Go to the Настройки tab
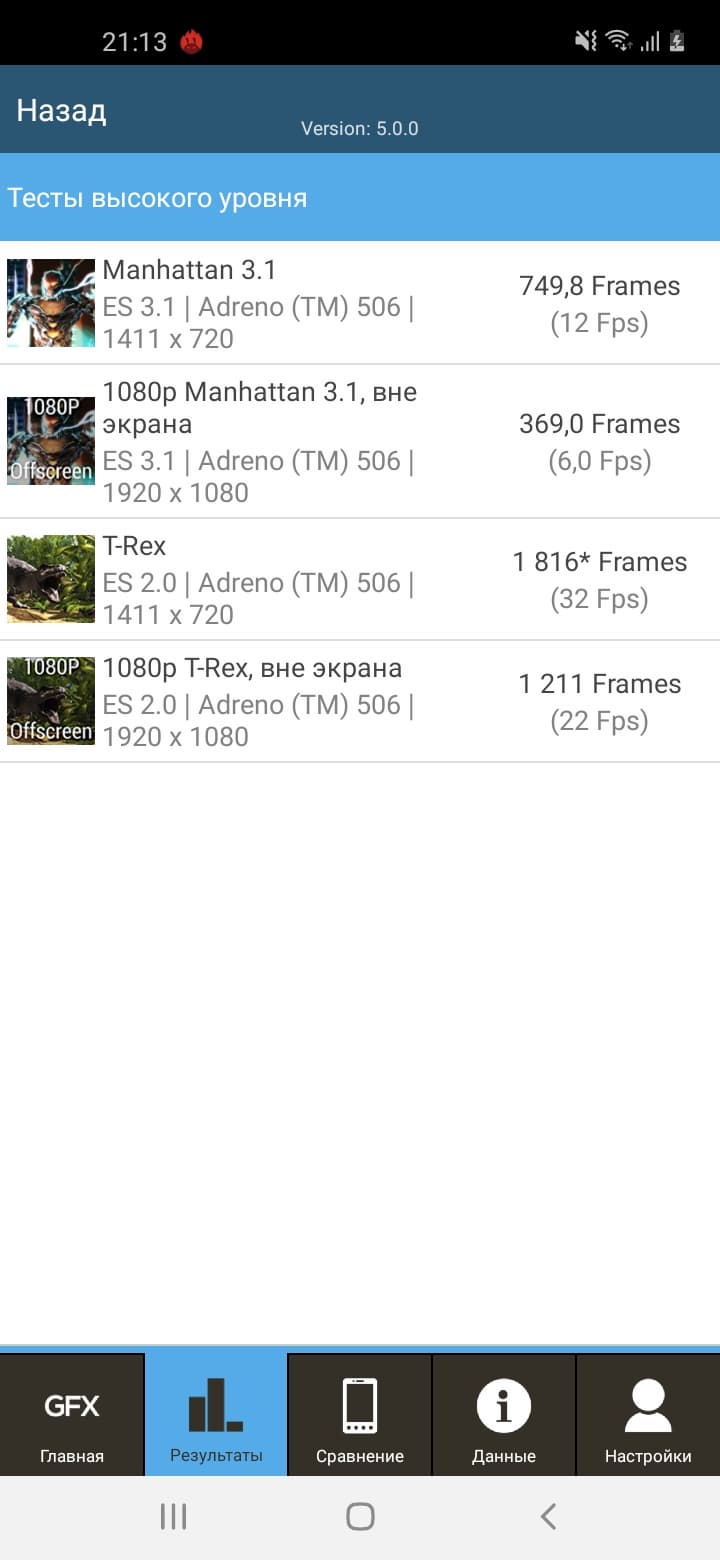The image size is (720, 1560). coord(648,1415)
